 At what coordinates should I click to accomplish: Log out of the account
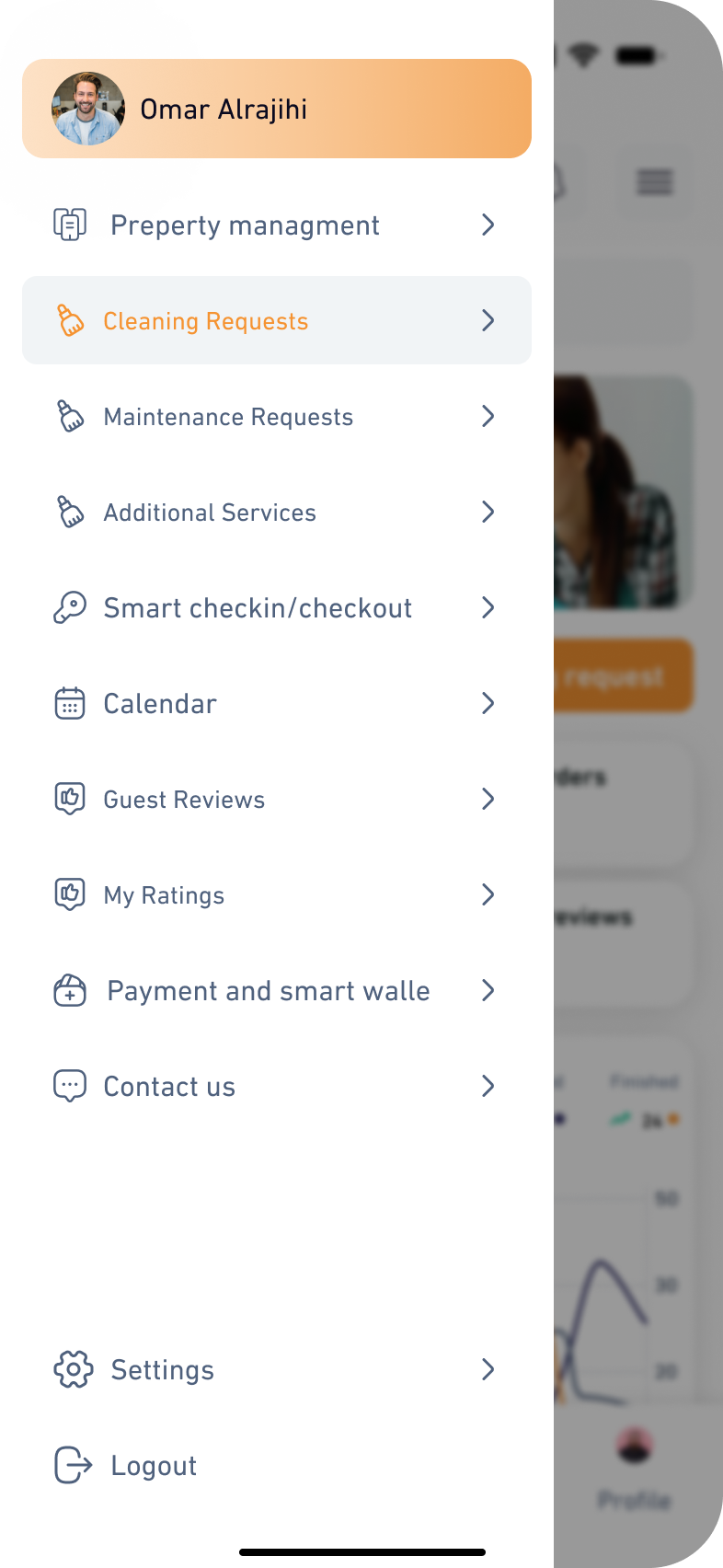[153, 1466]
